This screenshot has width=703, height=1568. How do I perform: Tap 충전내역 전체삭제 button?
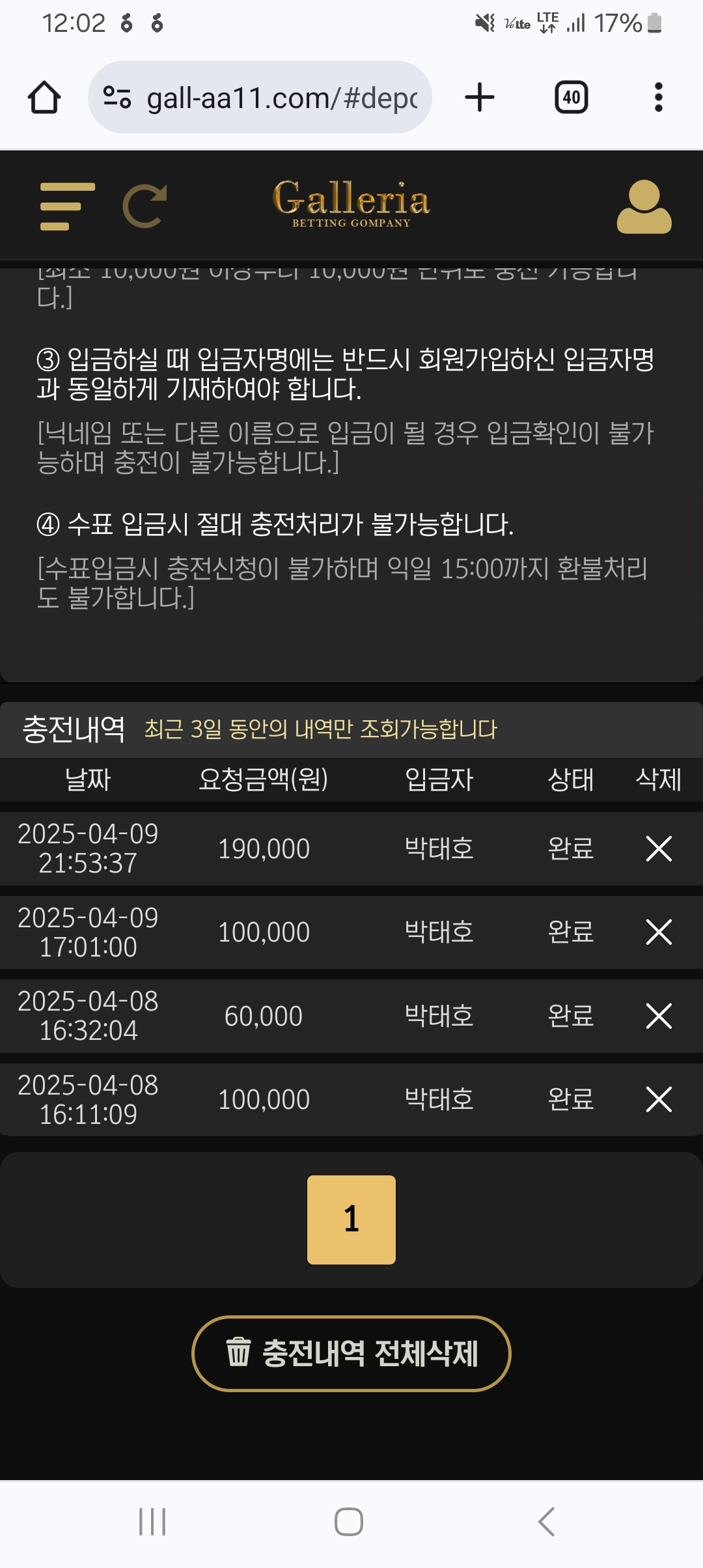click(x=351, y=1353)
